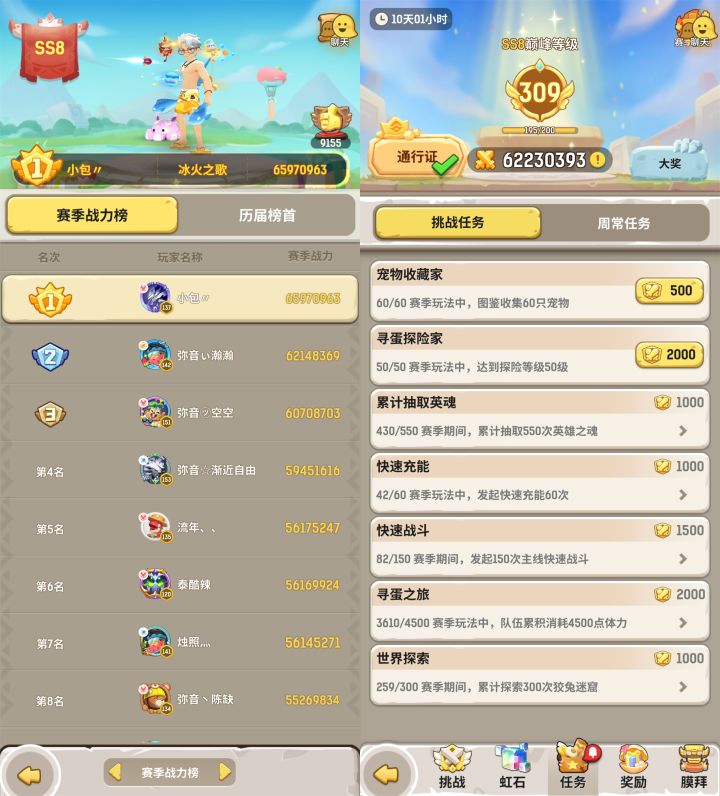Tap the 任务 icon with red notification badge
Viewport: 720px width, 796px height.
coord(573,765)
